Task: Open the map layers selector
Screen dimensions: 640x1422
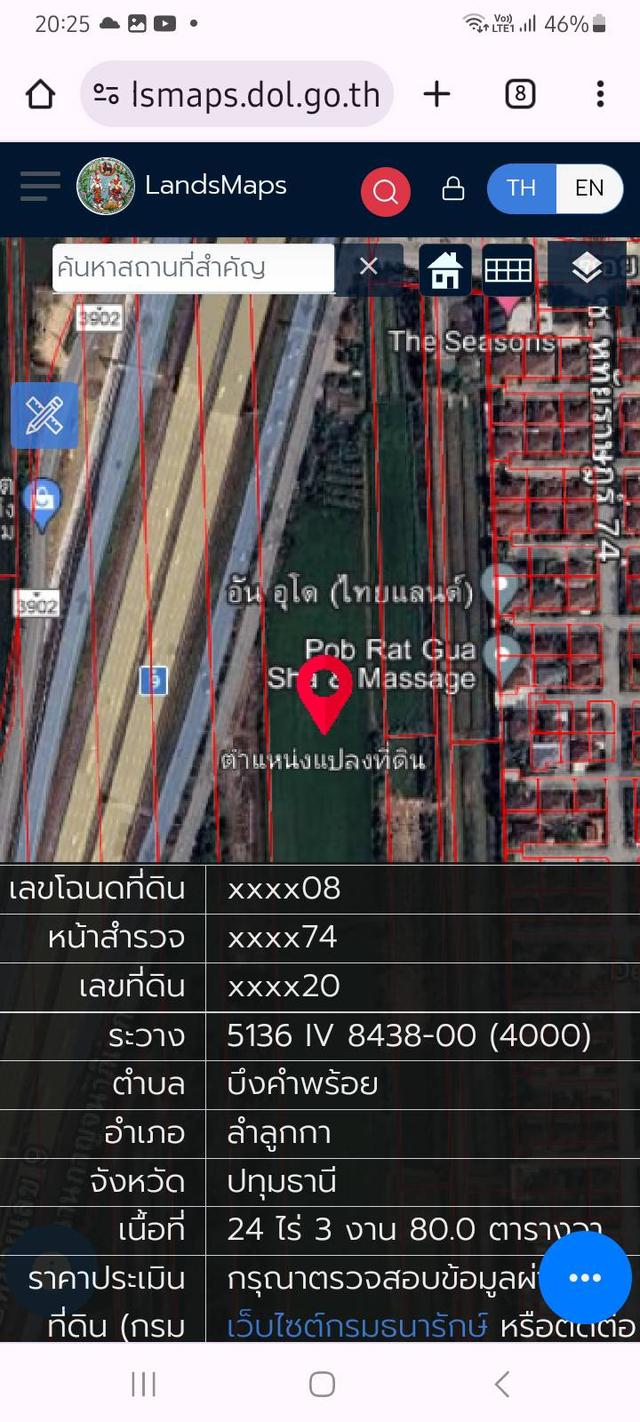Action: [587, 269]
